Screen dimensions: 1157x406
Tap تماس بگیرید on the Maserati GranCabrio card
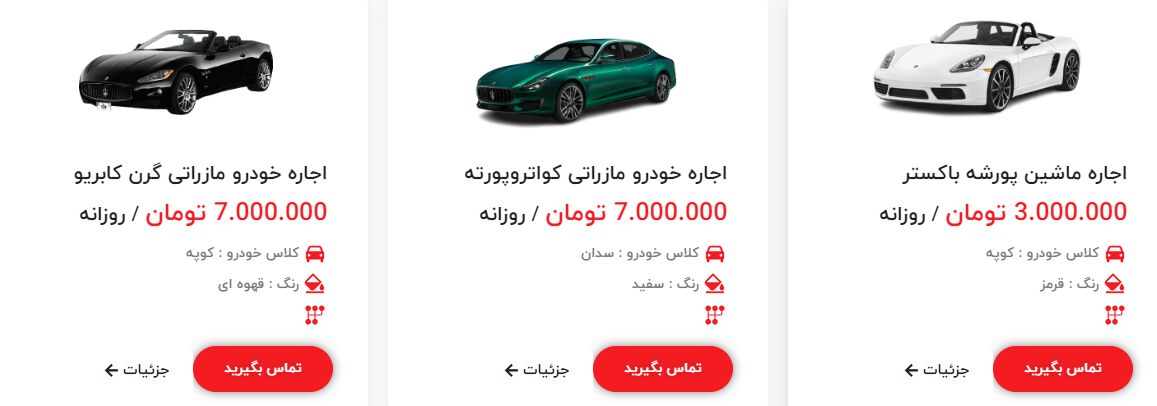262,369
